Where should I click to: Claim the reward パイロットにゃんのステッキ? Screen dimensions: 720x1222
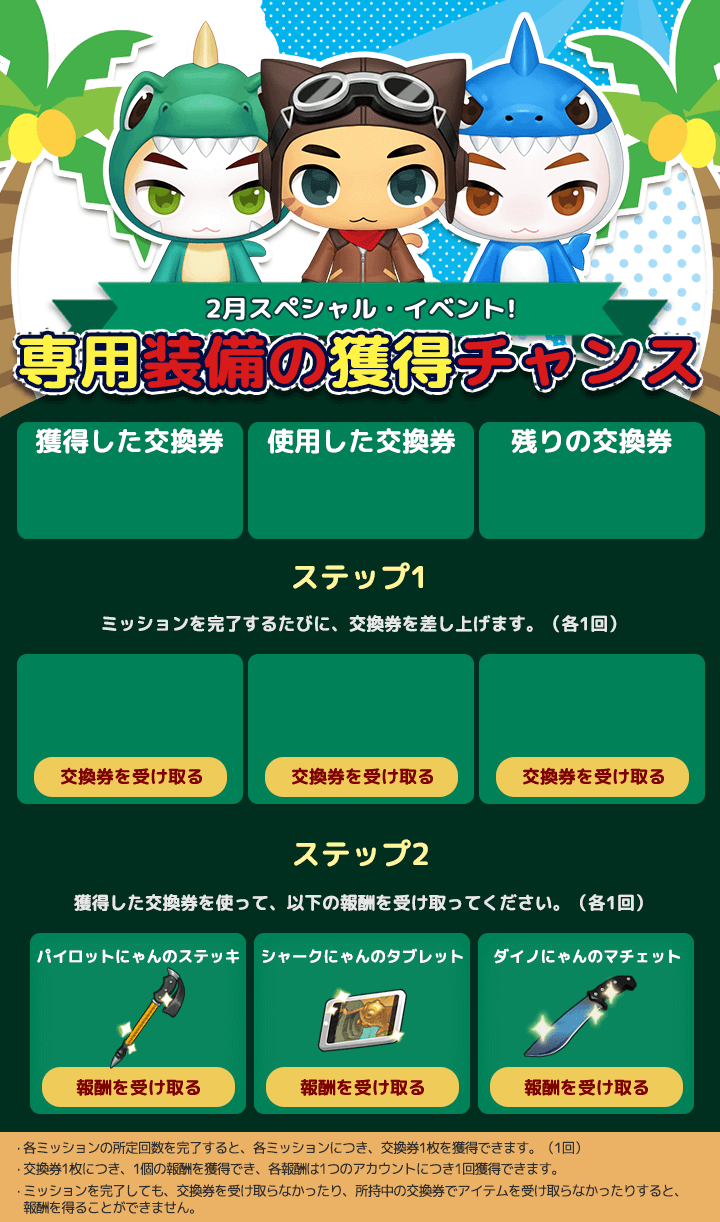click(138, 1087)
